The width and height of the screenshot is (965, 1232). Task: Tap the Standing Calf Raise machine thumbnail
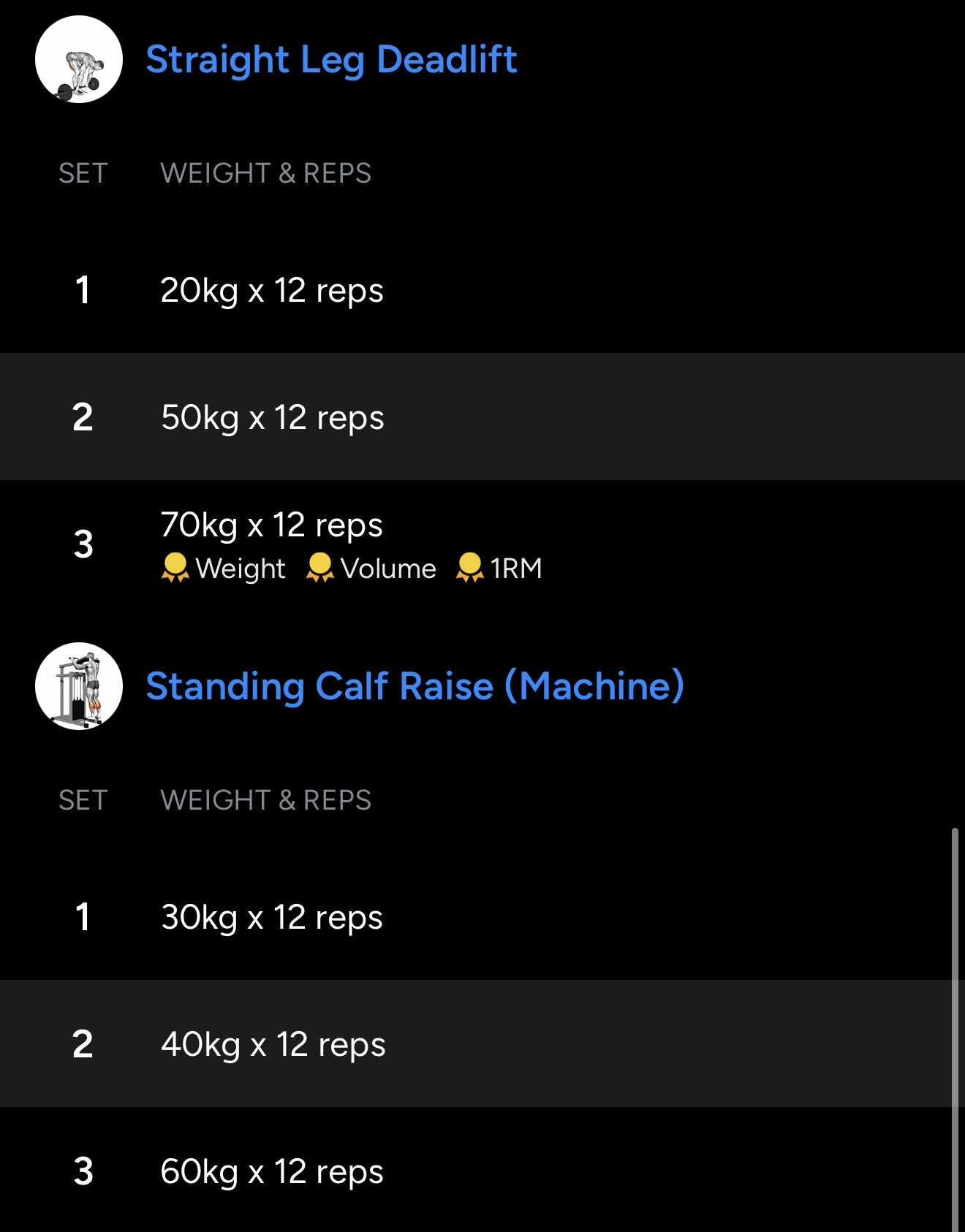pyautogui.click(x=79, y=686)
